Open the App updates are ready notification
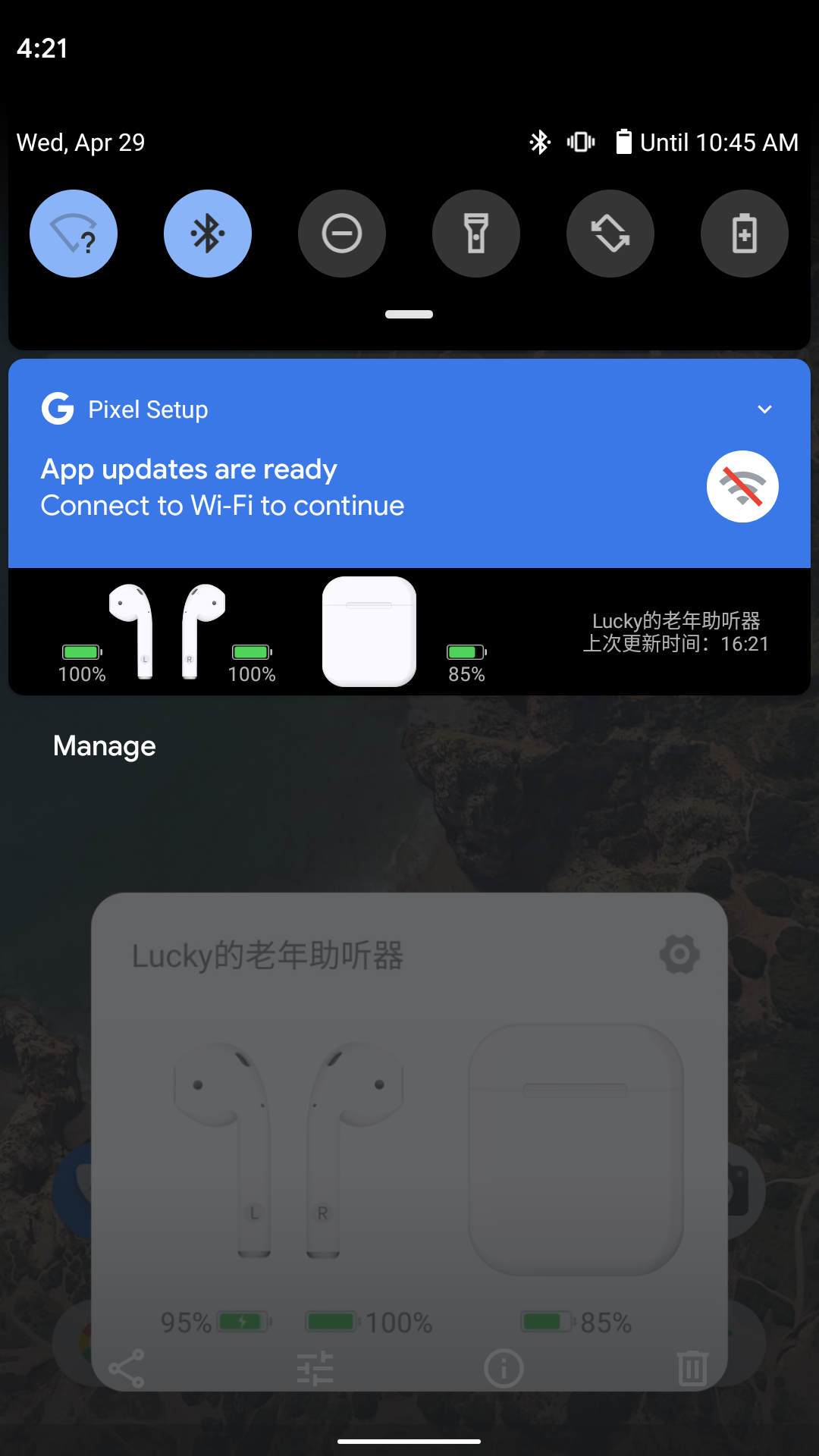Viewport: 819px width, 1456px height. coord(303,487)
